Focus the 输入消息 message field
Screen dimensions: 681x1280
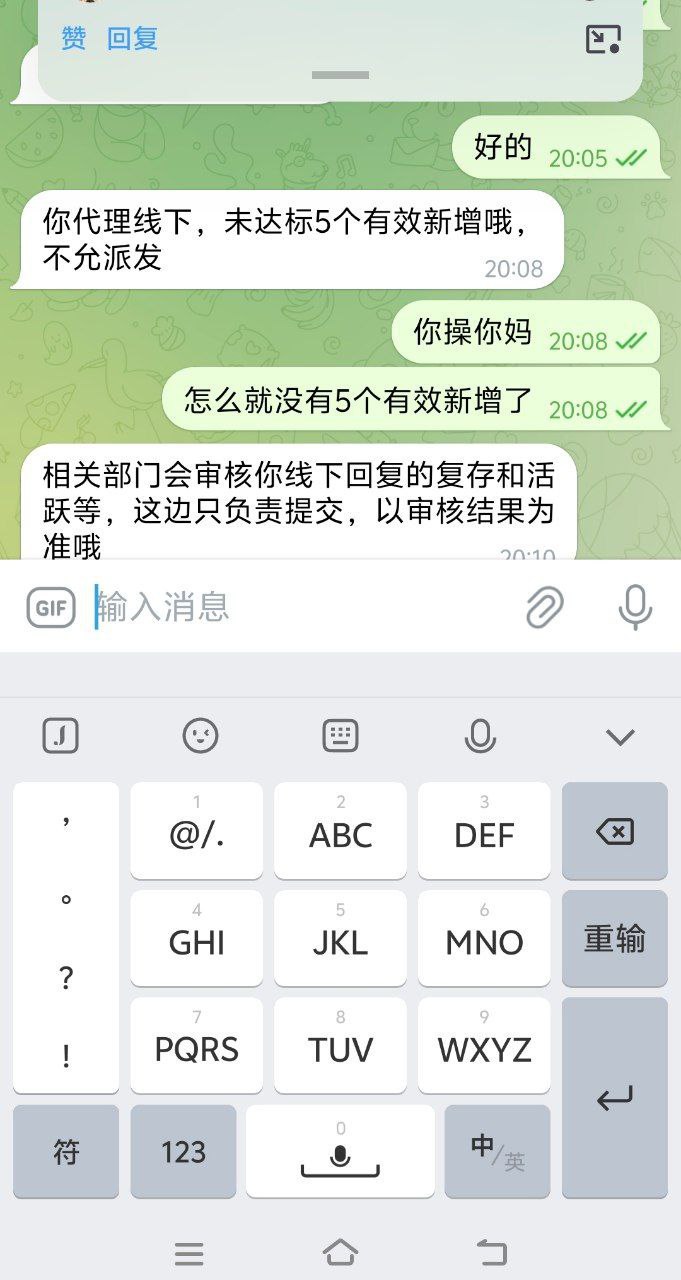pos(300,607)
